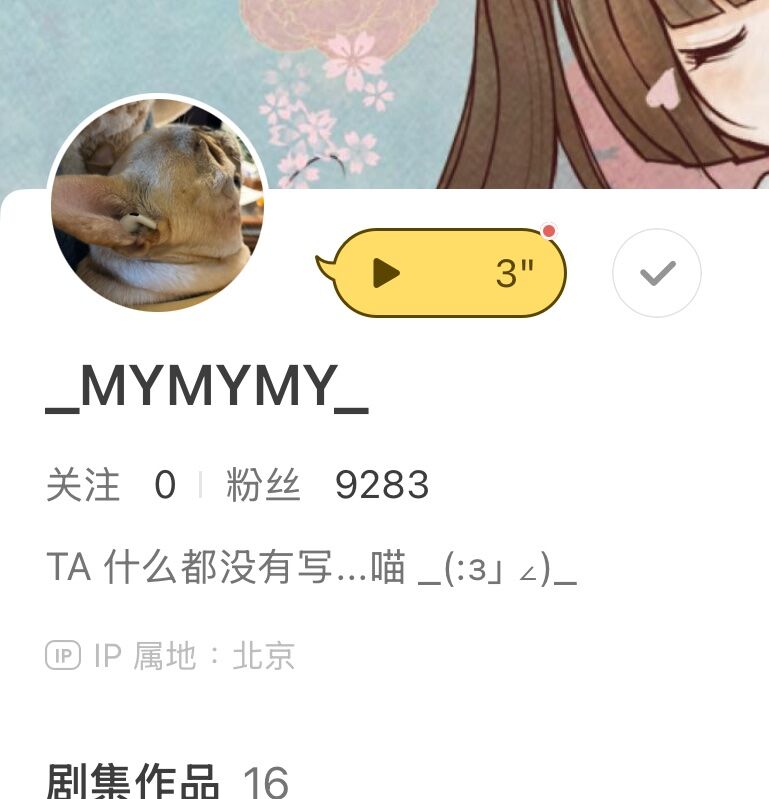Play the 3-second voice intro

tap(448, 273)
